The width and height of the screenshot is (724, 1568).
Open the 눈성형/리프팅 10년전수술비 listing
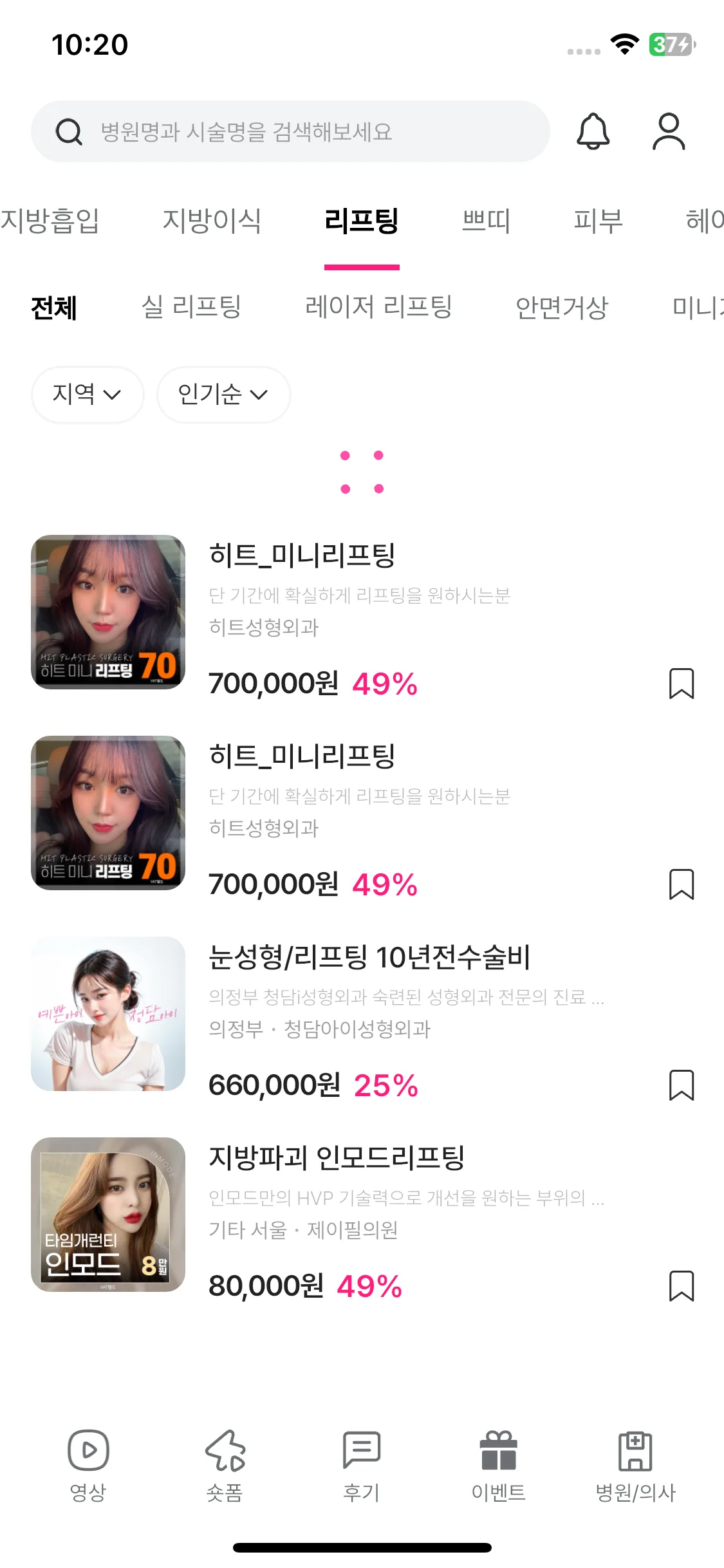(369, 957)
